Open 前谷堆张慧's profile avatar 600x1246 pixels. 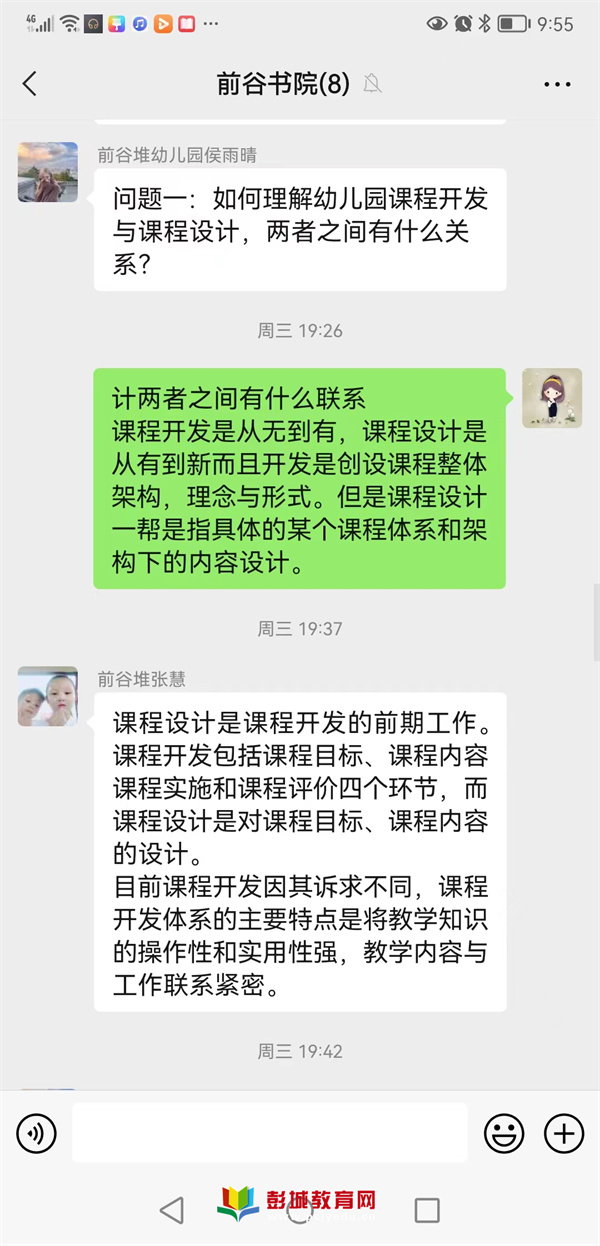click(x=48, y=696)
